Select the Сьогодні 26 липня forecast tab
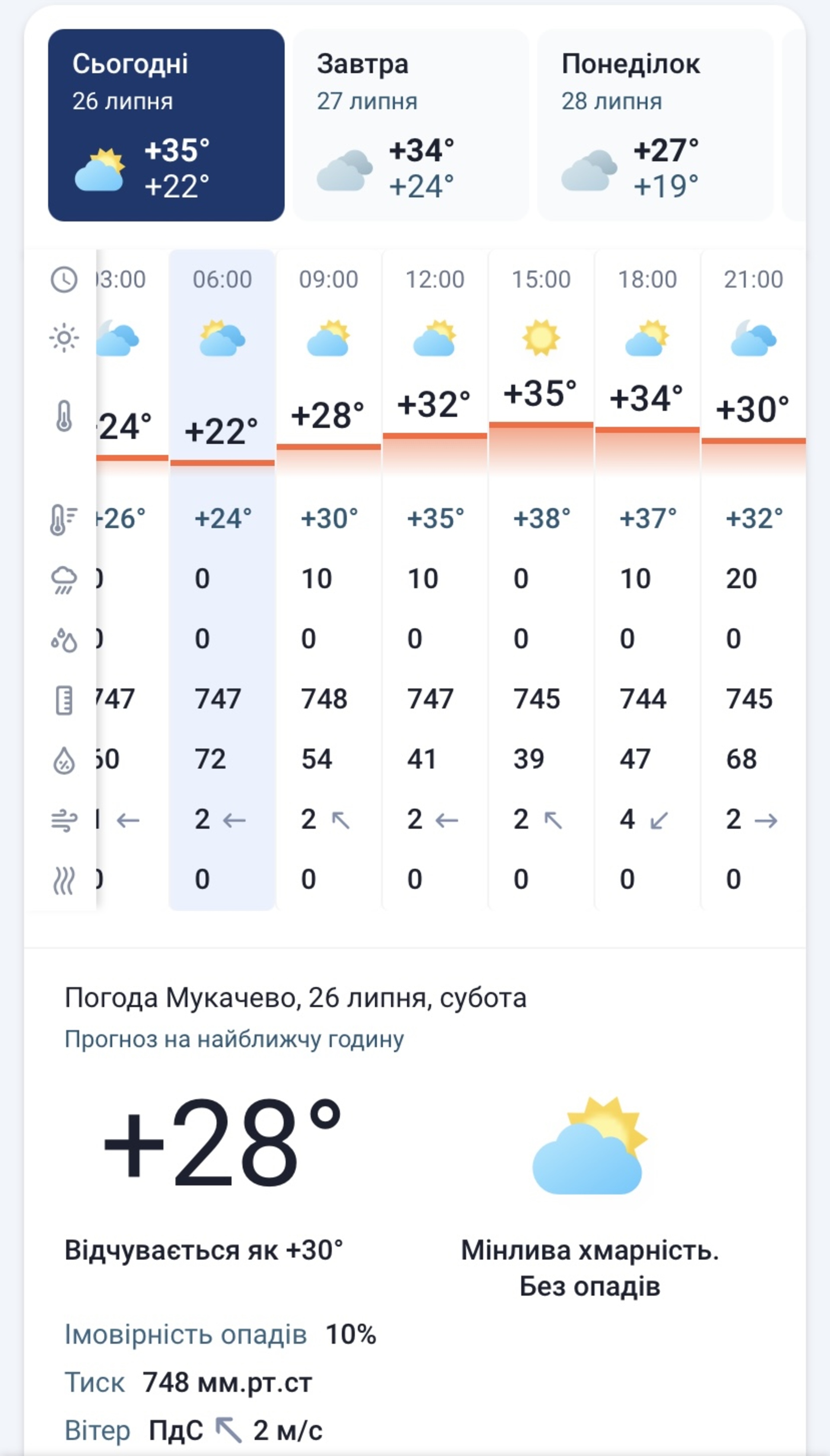The image size is (830, 1456). pos(166,125)
